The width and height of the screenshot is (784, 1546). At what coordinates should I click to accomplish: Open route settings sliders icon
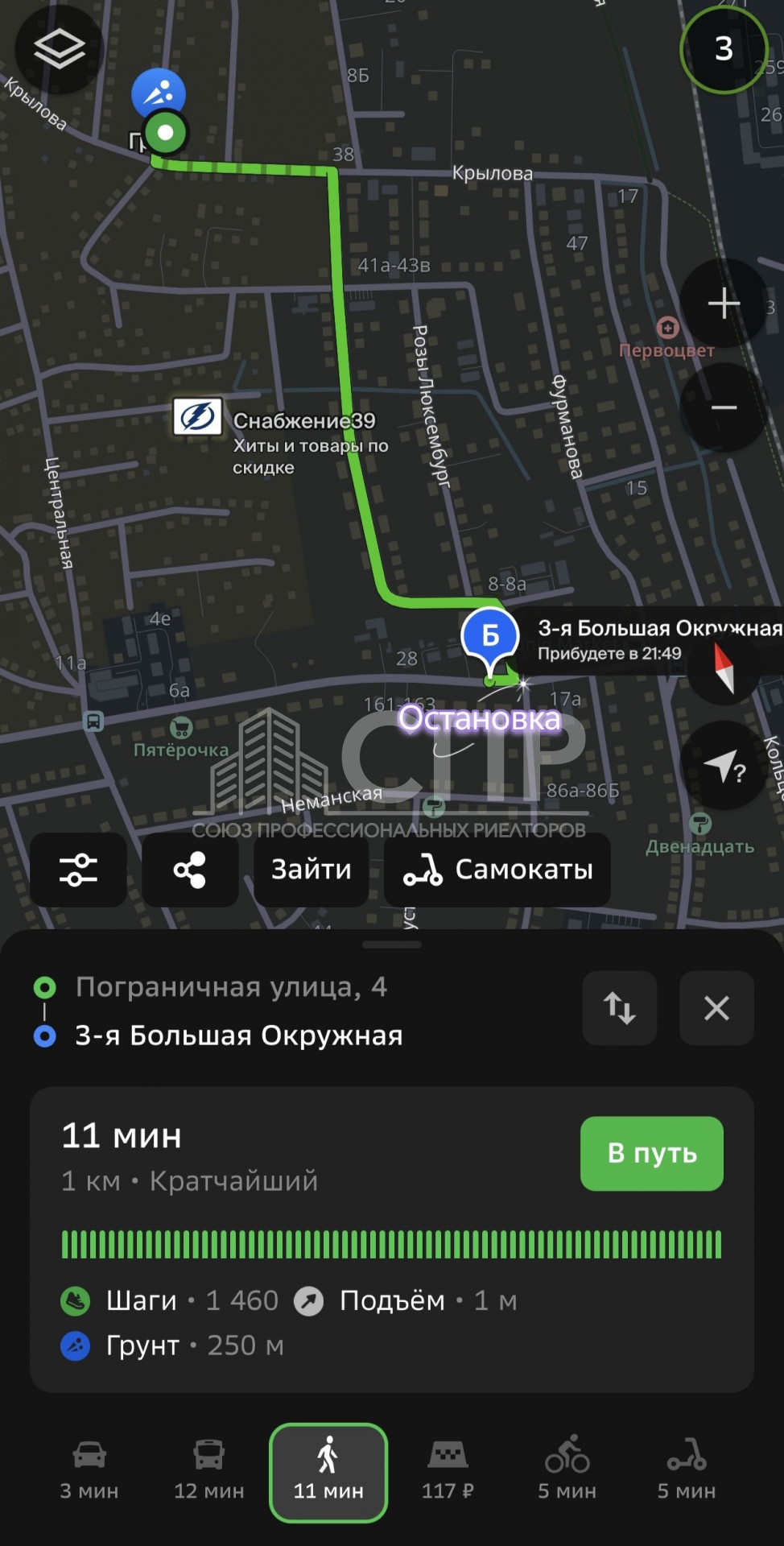[79, 870]
